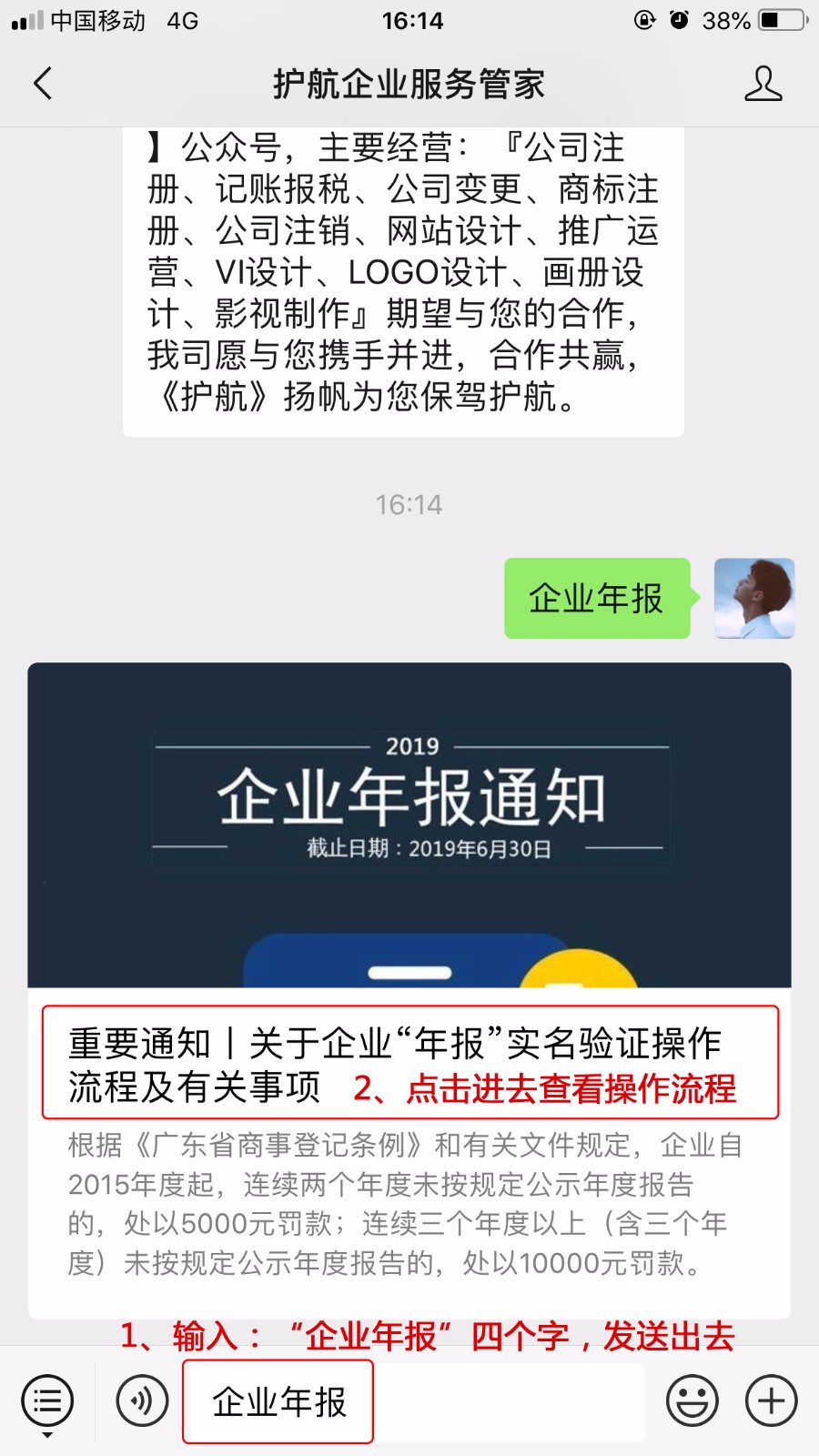This screenshot has height=1456, width=819.
Task: Open the official account profile icon
Action: point(763,84)
